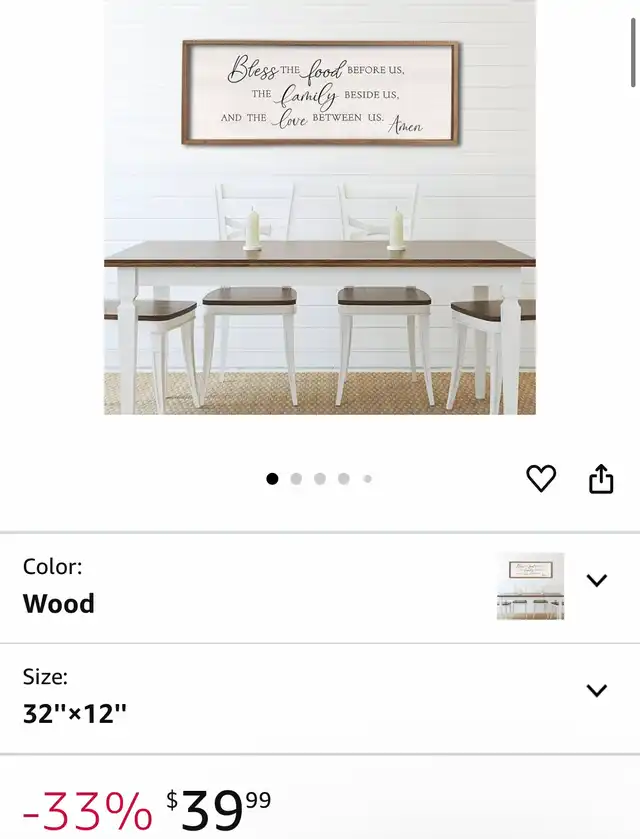Jump to the second product image dot
Viewport: 640px width, 839px height.
pyautogui.click(x=296, y=479)
